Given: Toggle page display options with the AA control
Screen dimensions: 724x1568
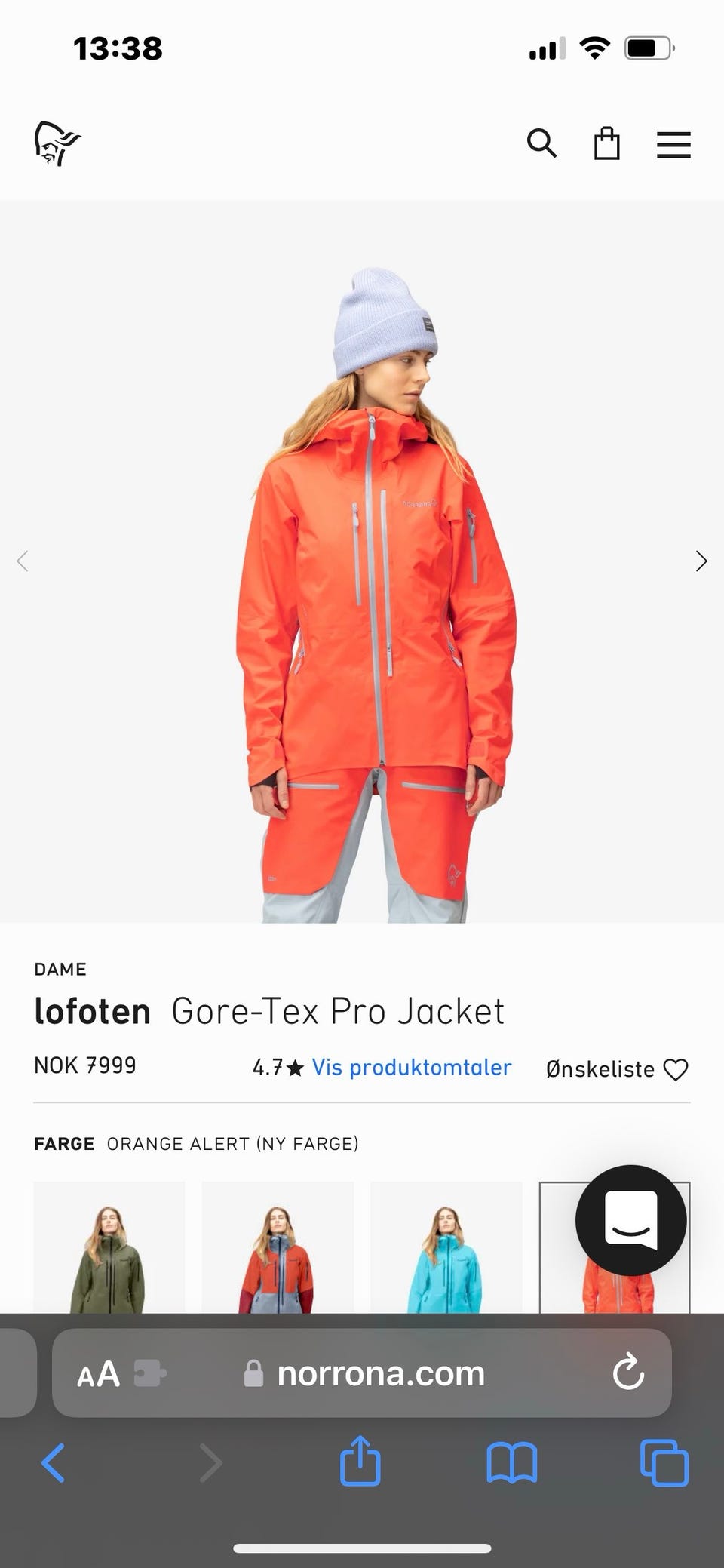Looking at the screenshot, I should [101, 1373].
